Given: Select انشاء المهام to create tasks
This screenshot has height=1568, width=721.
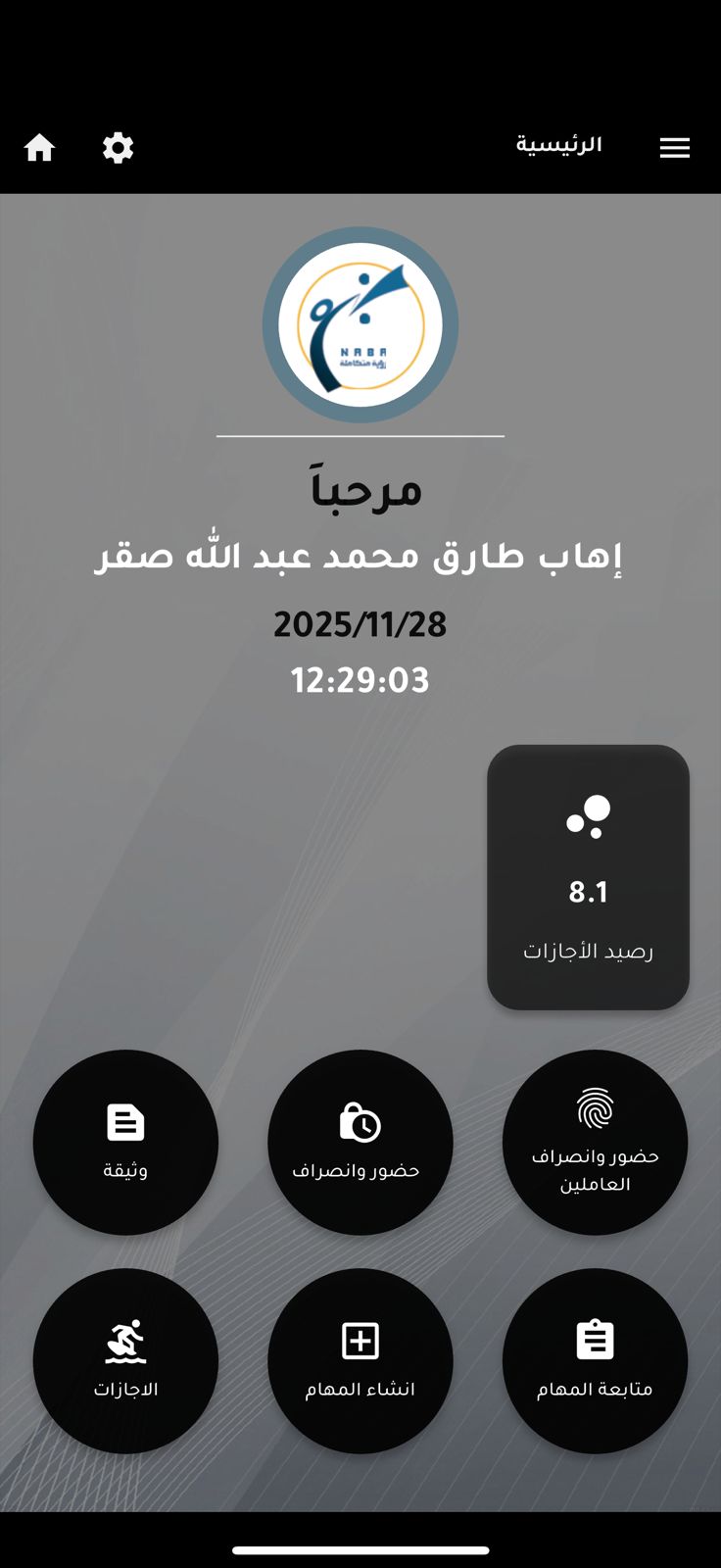Looking at the screenshot, I should pyautogui.click(x=360, y=1360).
